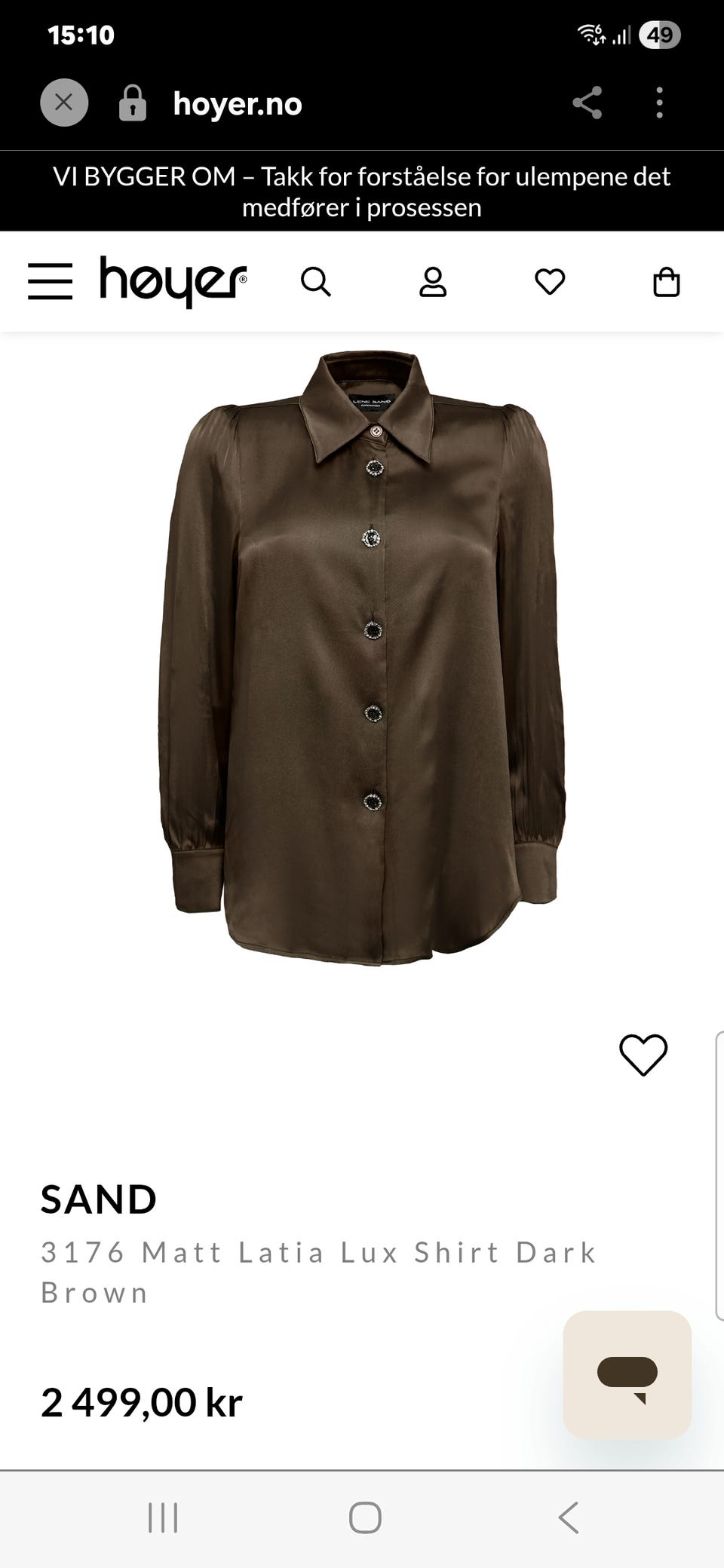The width and height of the screenshot is (724, 1568).
Task: Share the hoyer.no page
Action: coord(587,103)
